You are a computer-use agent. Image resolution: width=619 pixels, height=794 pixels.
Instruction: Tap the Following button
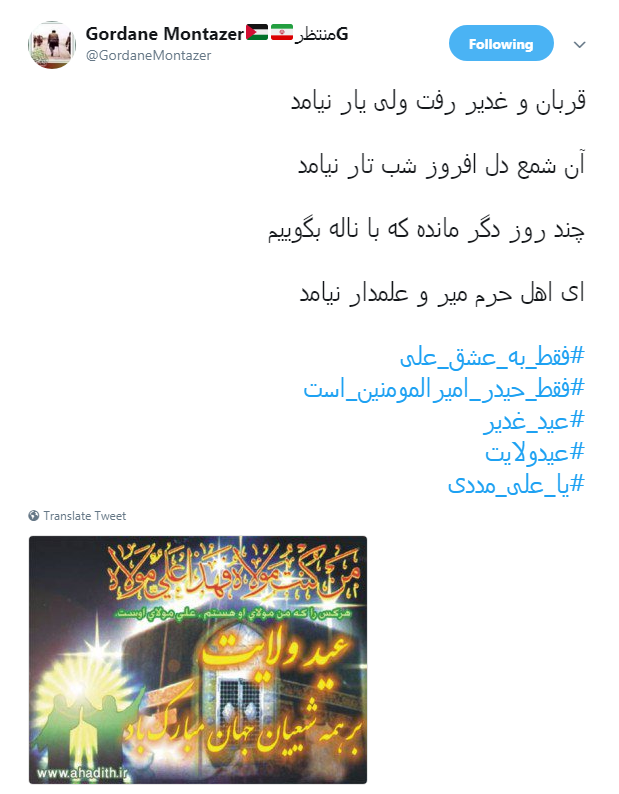click(501, 44)
